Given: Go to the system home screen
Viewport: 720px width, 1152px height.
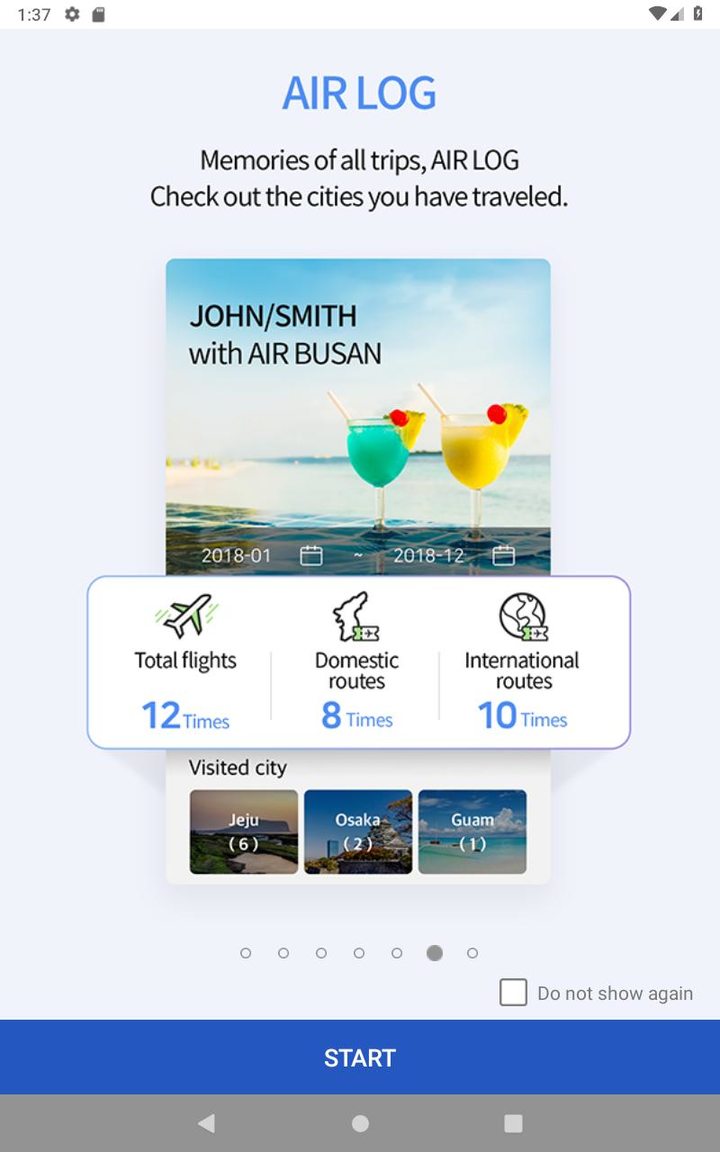Looking at the screenshot, I should [360, 1123].
